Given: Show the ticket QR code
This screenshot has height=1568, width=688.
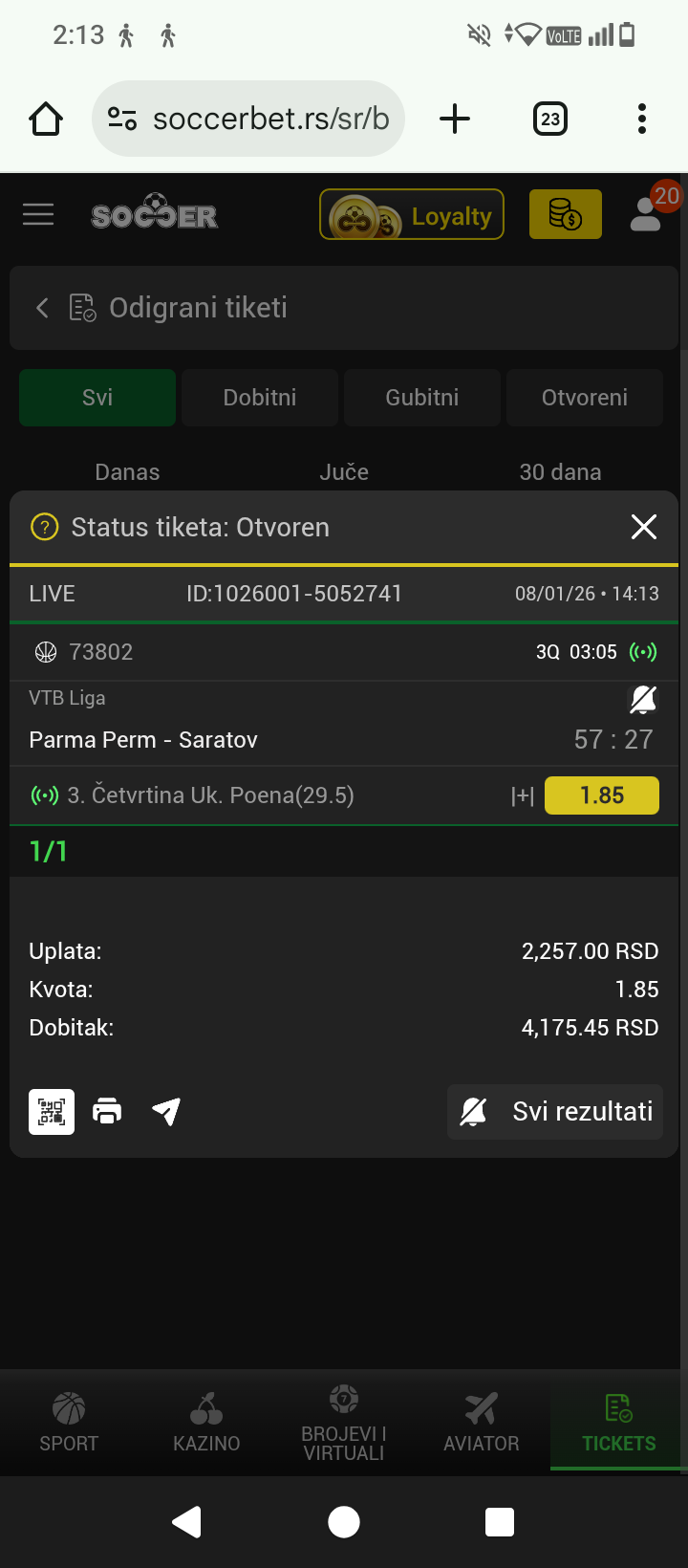Looking at the screenshot, I should pos(52,1112).
